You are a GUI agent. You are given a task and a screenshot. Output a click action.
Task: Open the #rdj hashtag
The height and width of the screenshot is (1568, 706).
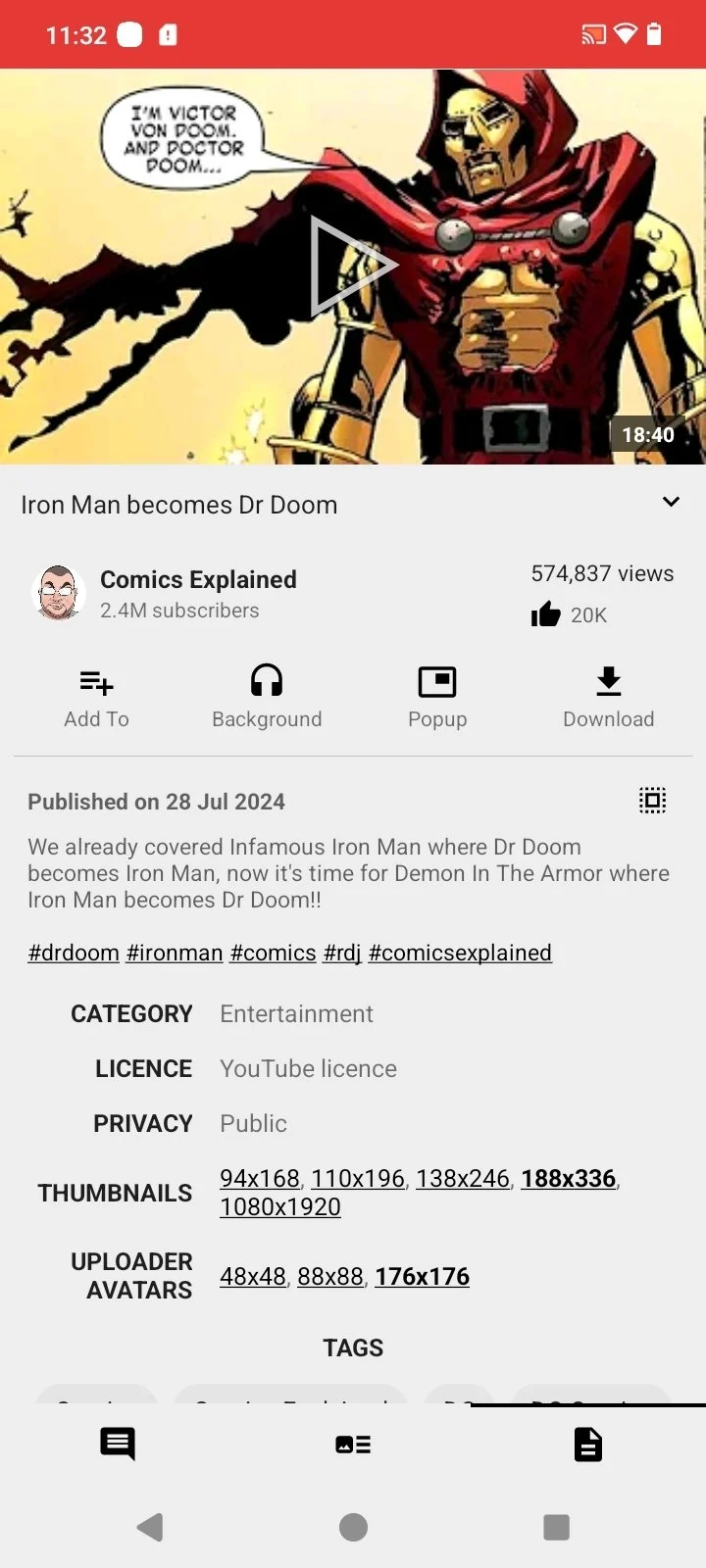[342, 953]
